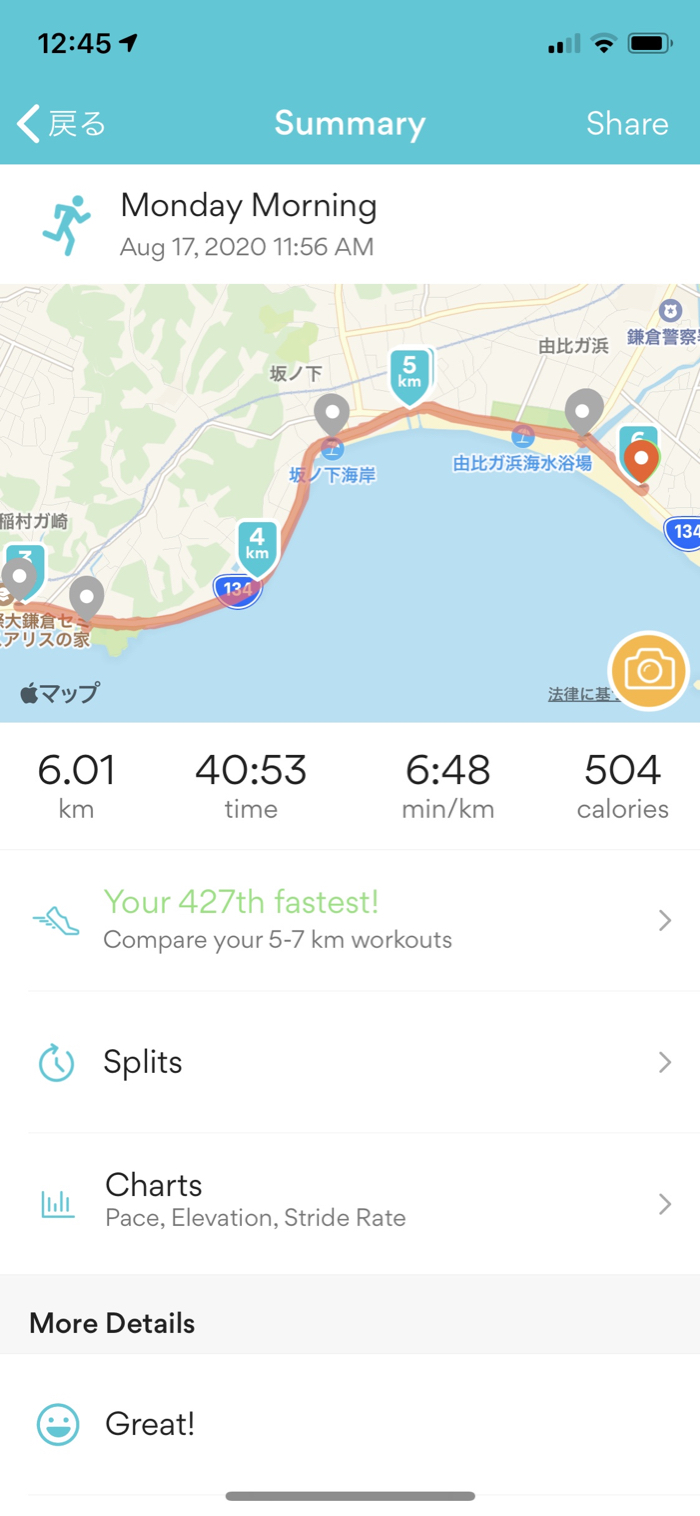Open the legal link on the map

click(x=580, y=694)
